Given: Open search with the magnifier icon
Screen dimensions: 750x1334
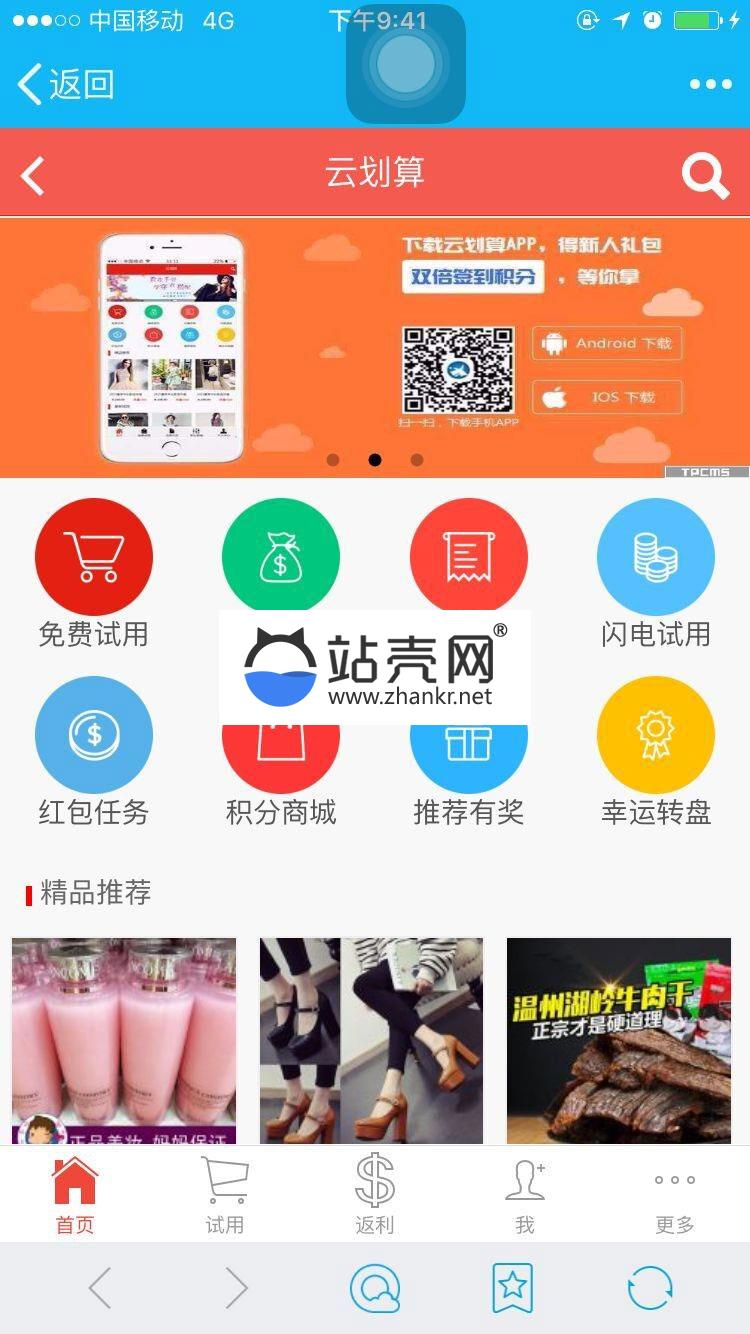Looking at the screenshot, I should click(705, 176).
